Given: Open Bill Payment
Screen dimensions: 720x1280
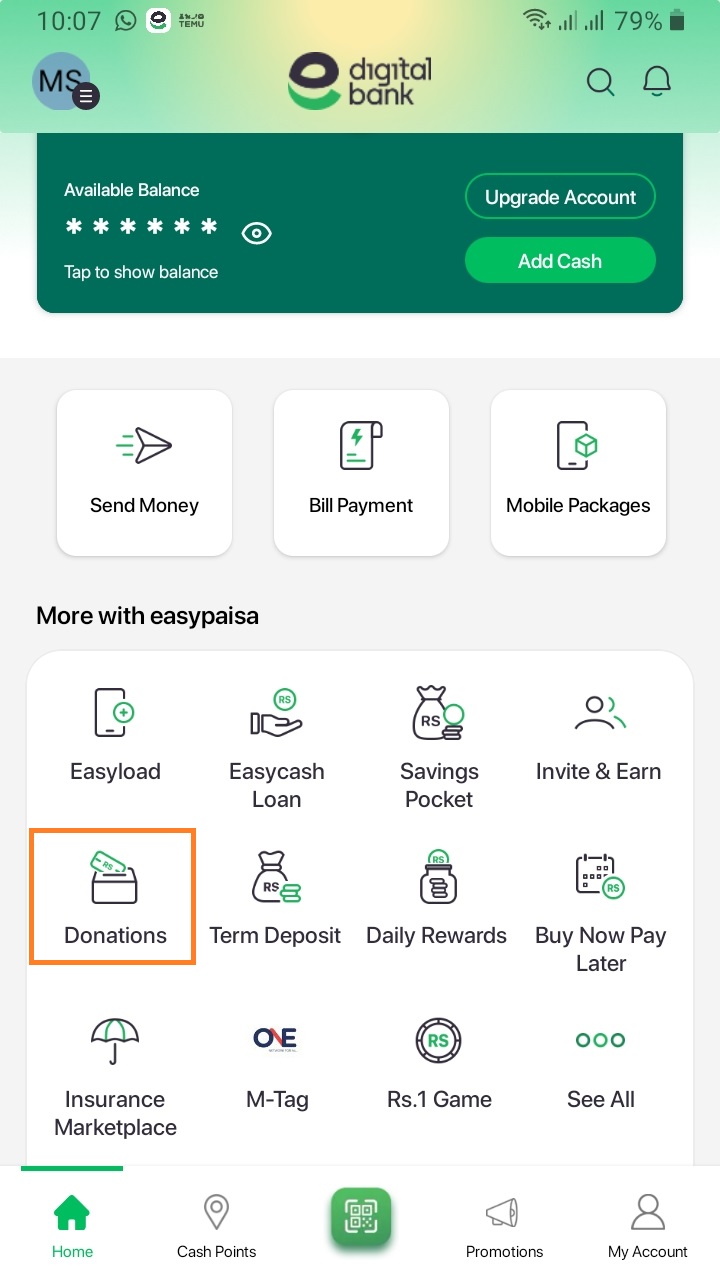Looking at the screenshot, I should (x=361, y=472).
